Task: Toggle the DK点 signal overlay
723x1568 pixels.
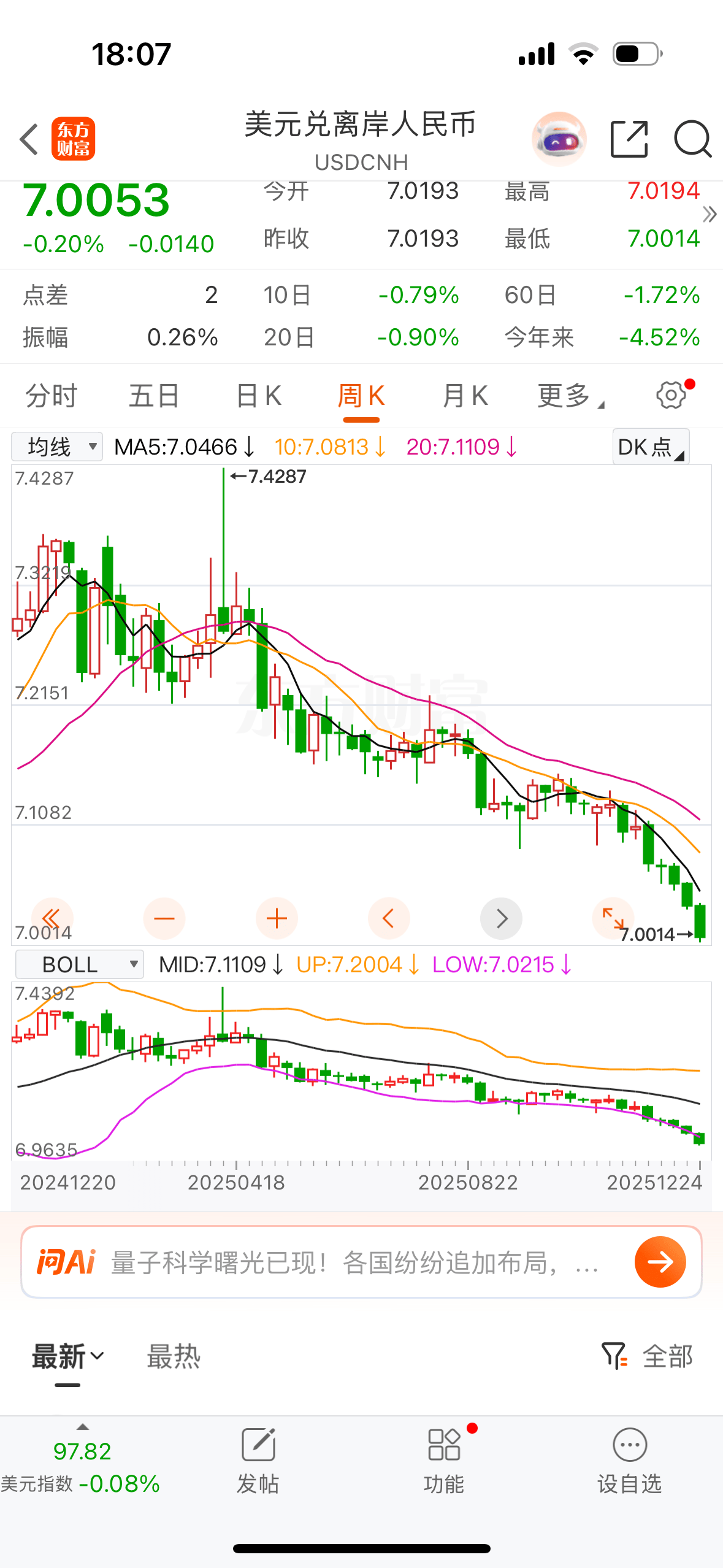Action: [x=650, y=446]
